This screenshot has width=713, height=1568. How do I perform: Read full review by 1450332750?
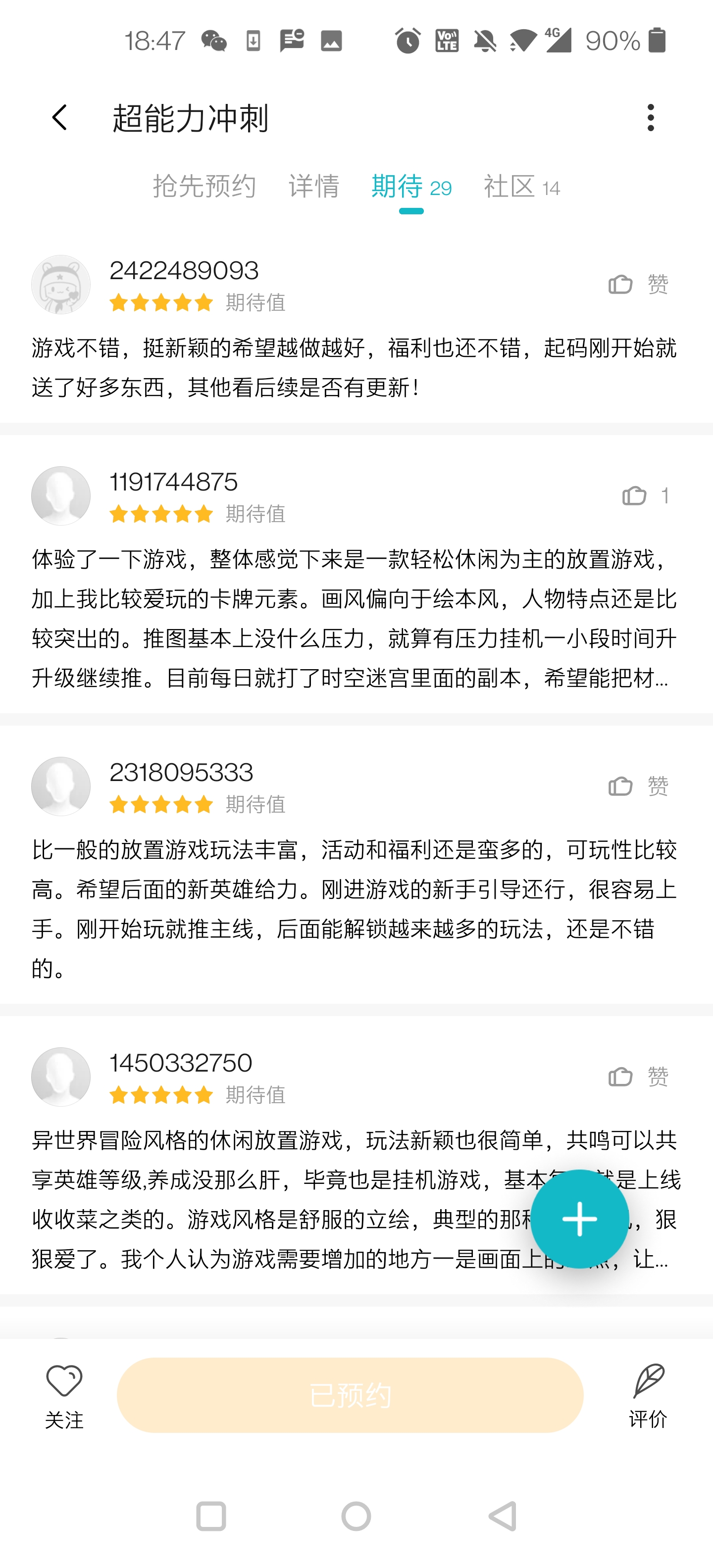pos(274,1199)
